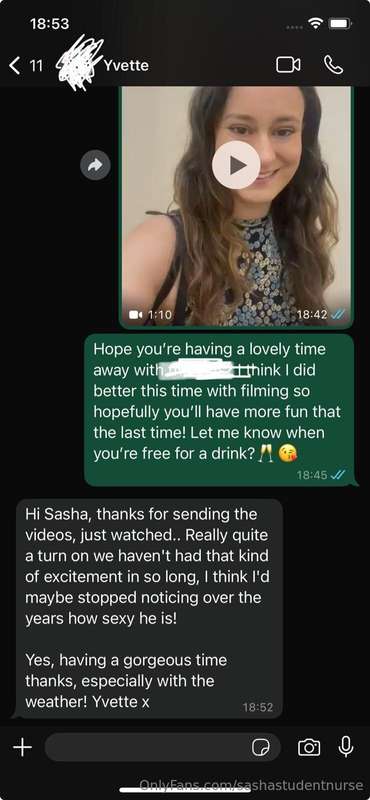
Task: Open the attachment plus menu
Action: (22, 747)
